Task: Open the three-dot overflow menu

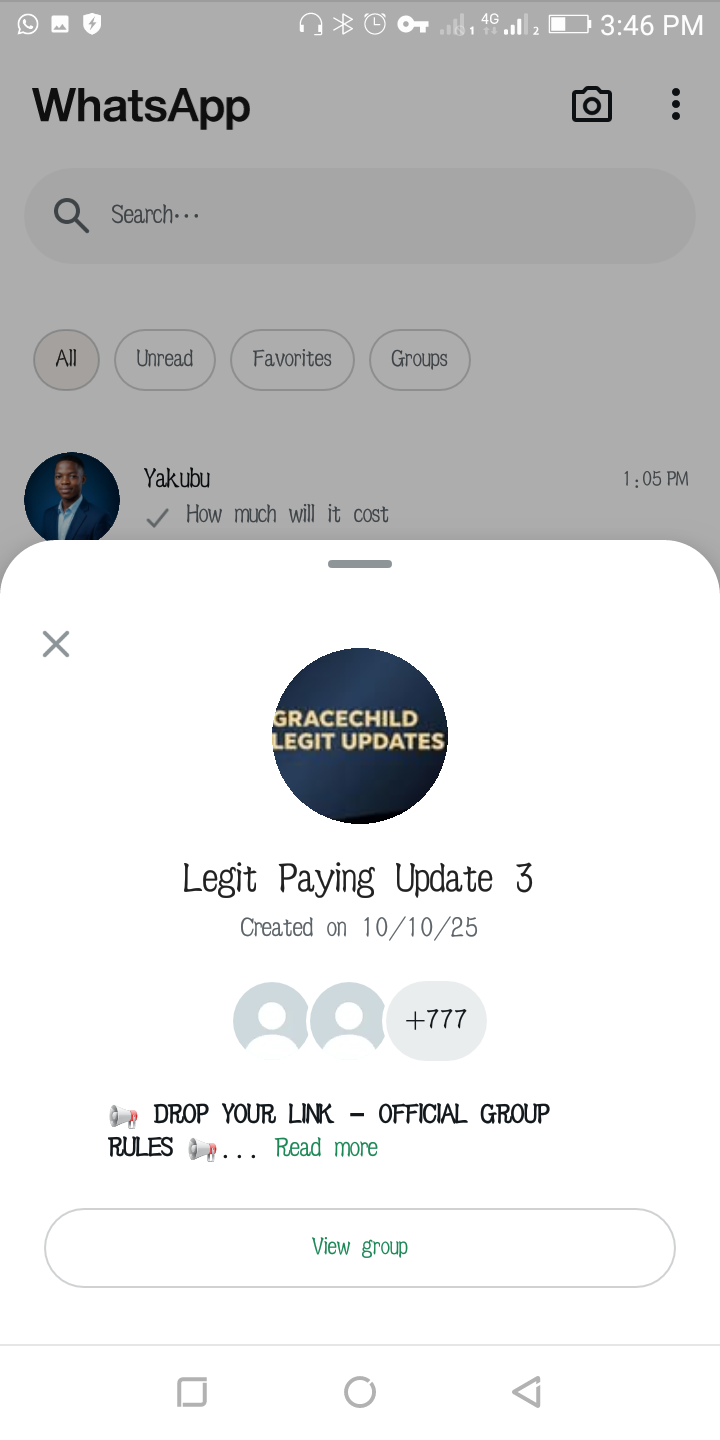Action: pyautogui.click(x=676, y=105)
